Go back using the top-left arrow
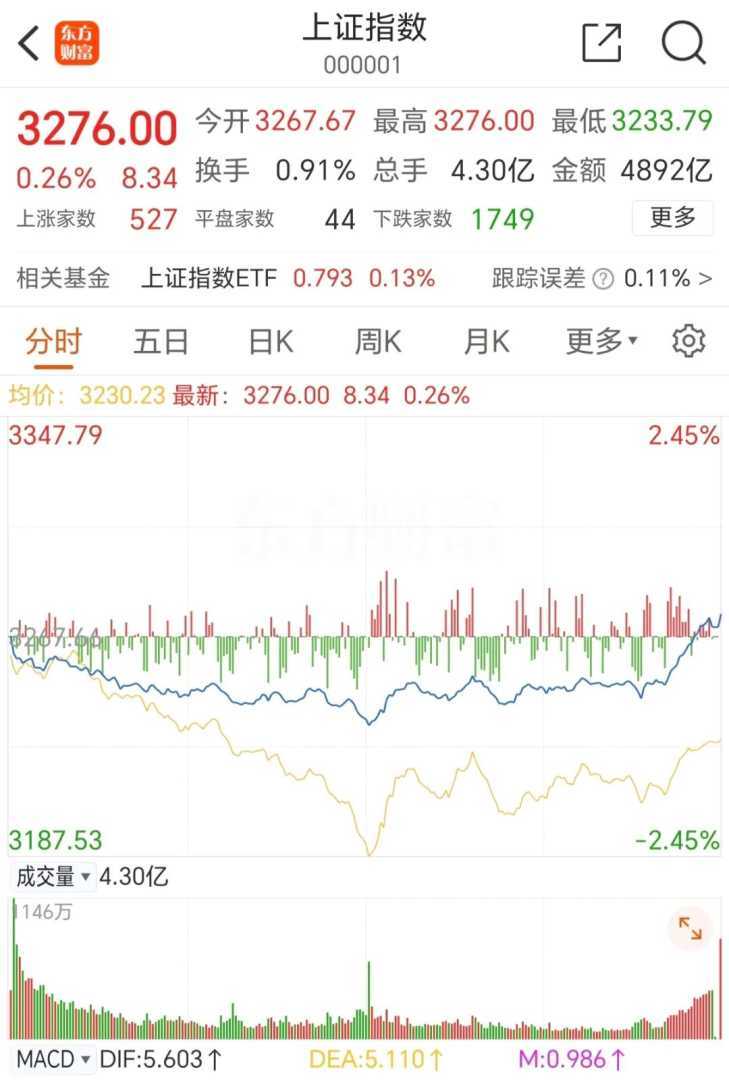The image size is (729, 1080). (30, 43)
